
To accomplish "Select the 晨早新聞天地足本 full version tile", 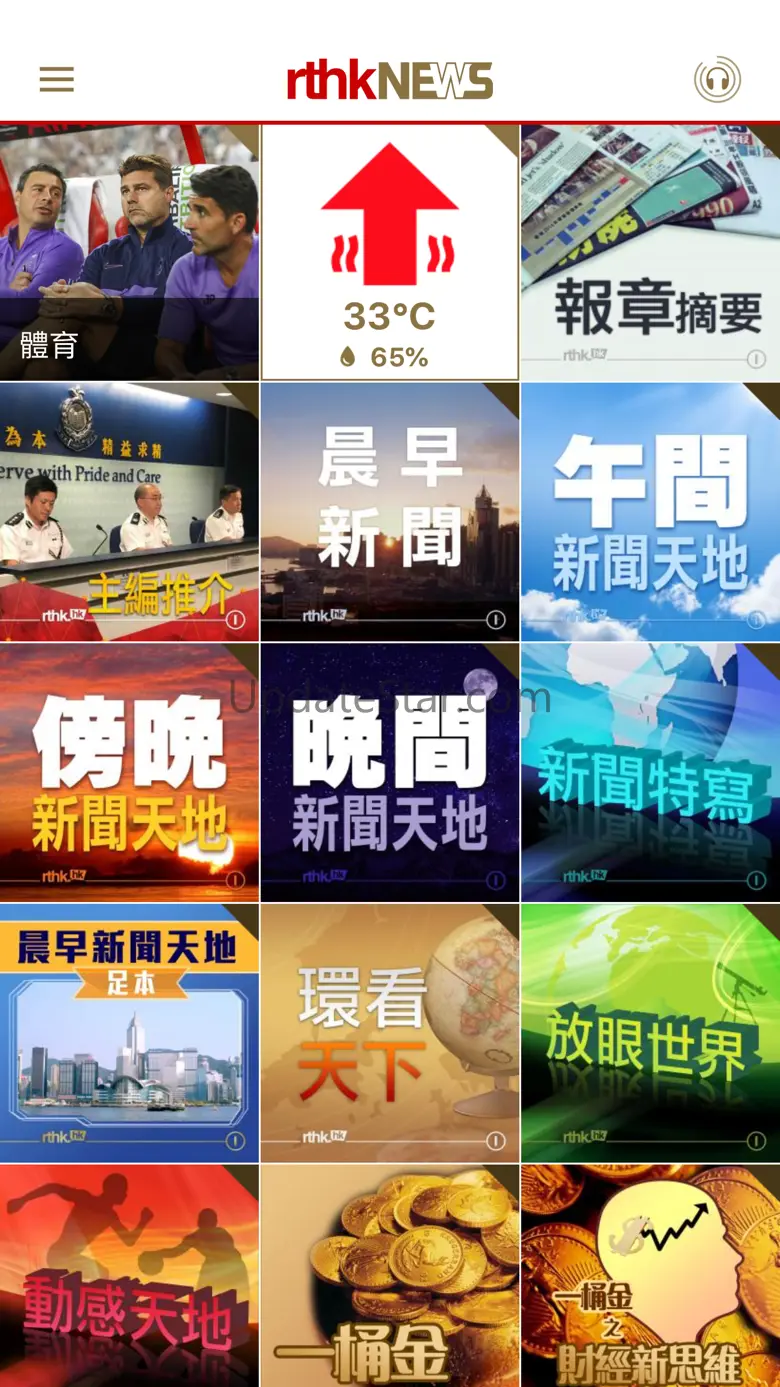I will tap(129, 1033).
